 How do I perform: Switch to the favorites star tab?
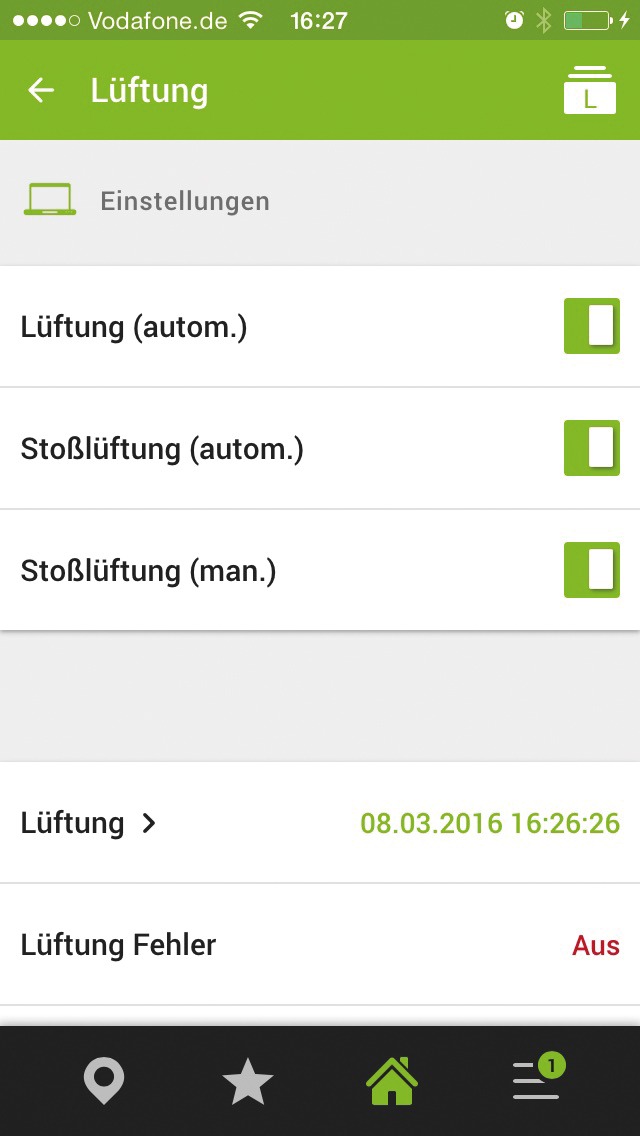[x=248, y=1081]
